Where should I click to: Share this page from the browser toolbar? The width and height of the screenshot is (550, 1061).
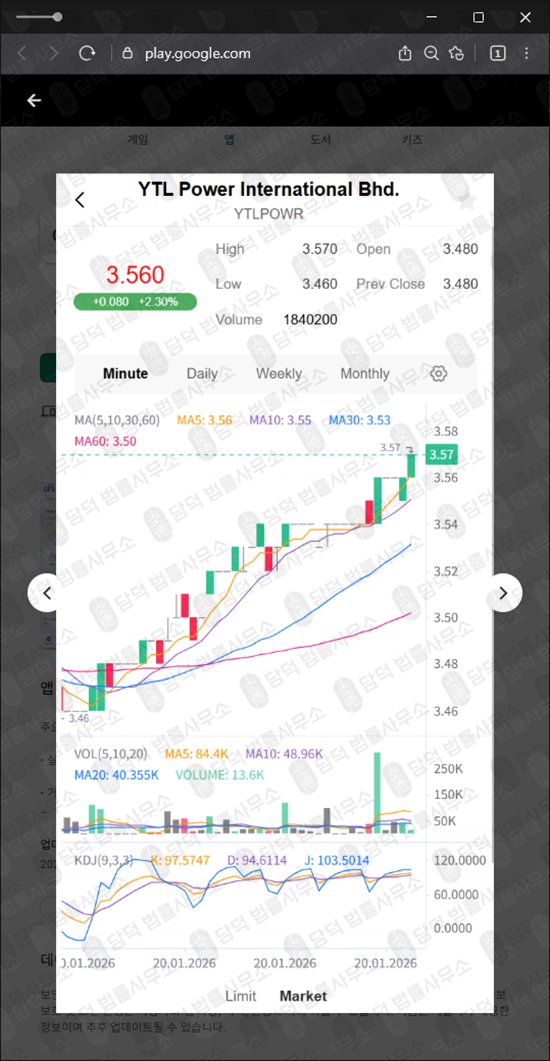click(405, 53)
